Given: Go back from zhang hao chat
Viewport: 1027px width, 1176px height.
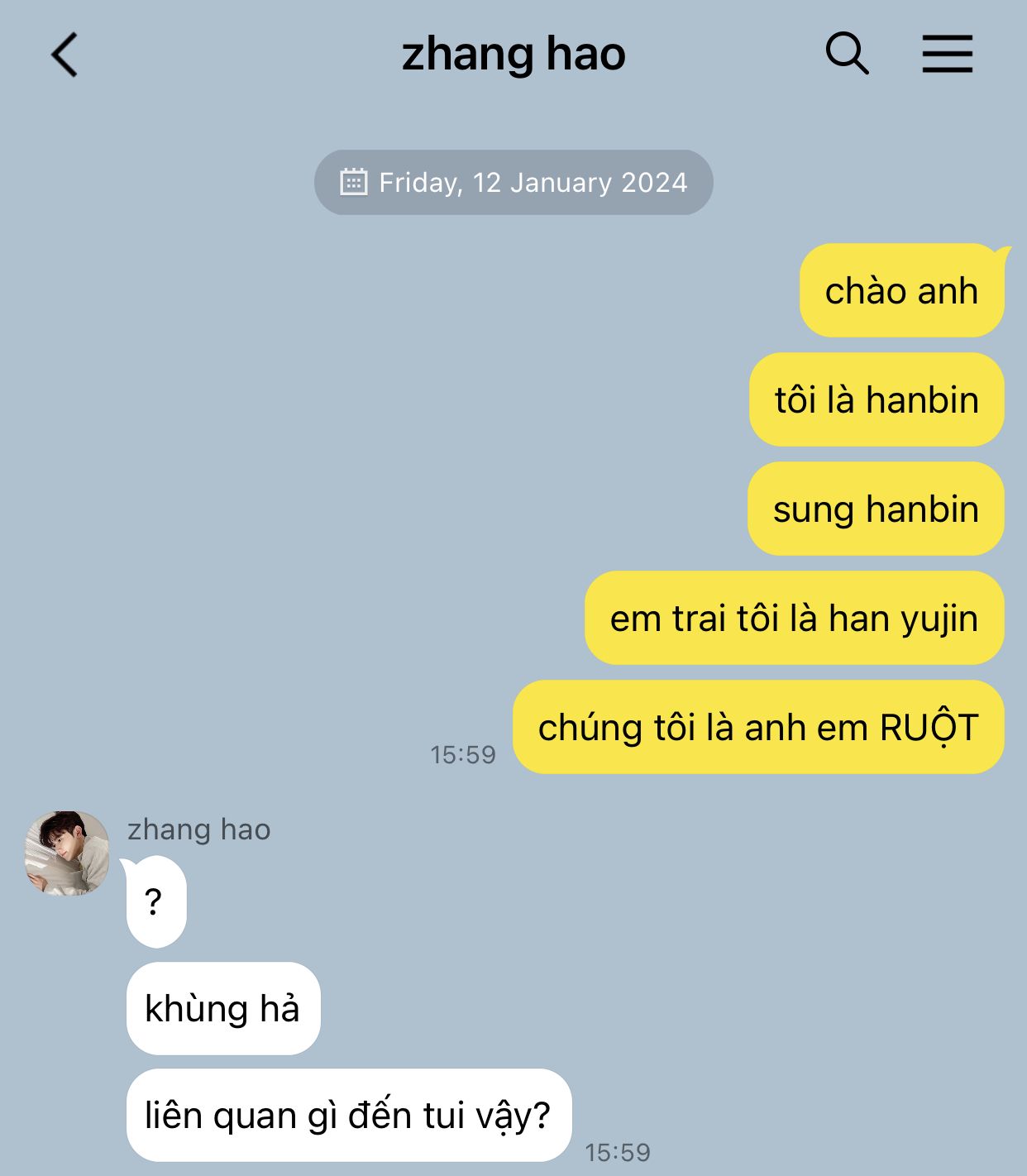Looking at the screenshot, I should click(x=64, y=55).
